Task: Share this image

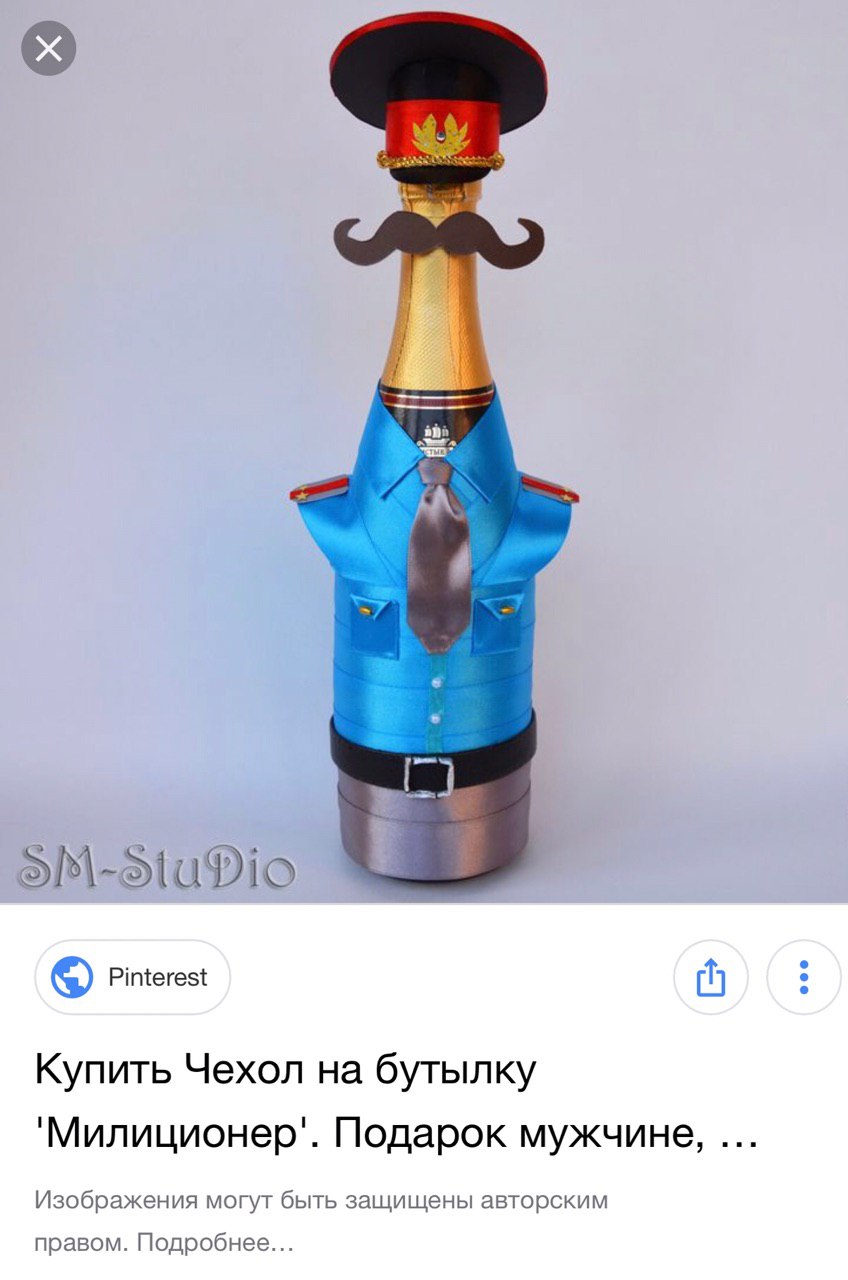Action: pyautogui.click(x=709, y=978)
